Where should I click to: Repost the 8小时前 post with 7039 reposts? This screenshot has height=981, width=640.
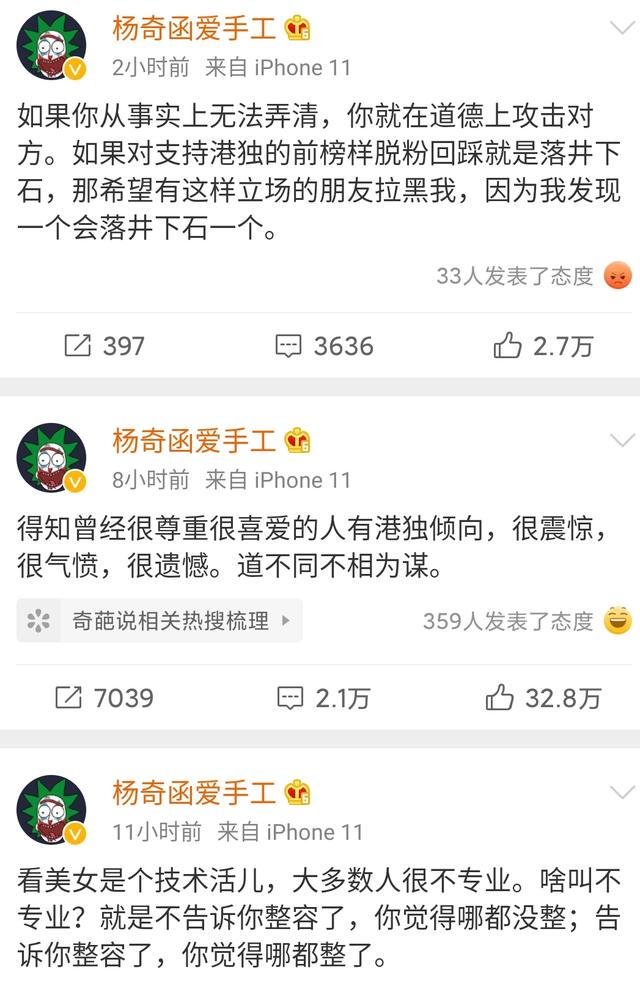[x=104, y=697]
